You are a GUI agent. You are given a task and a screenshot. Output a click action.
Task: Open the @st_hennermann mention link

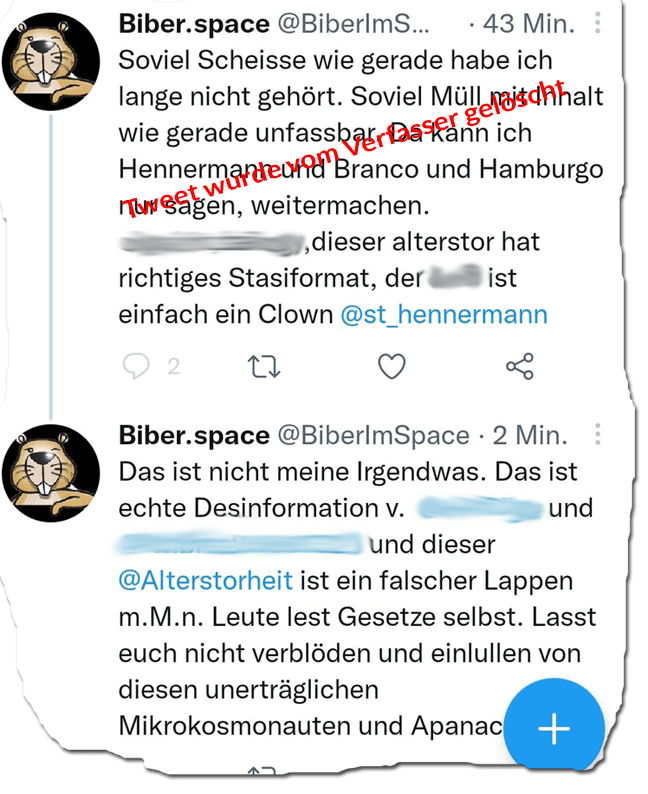click(x=444, y=315)
